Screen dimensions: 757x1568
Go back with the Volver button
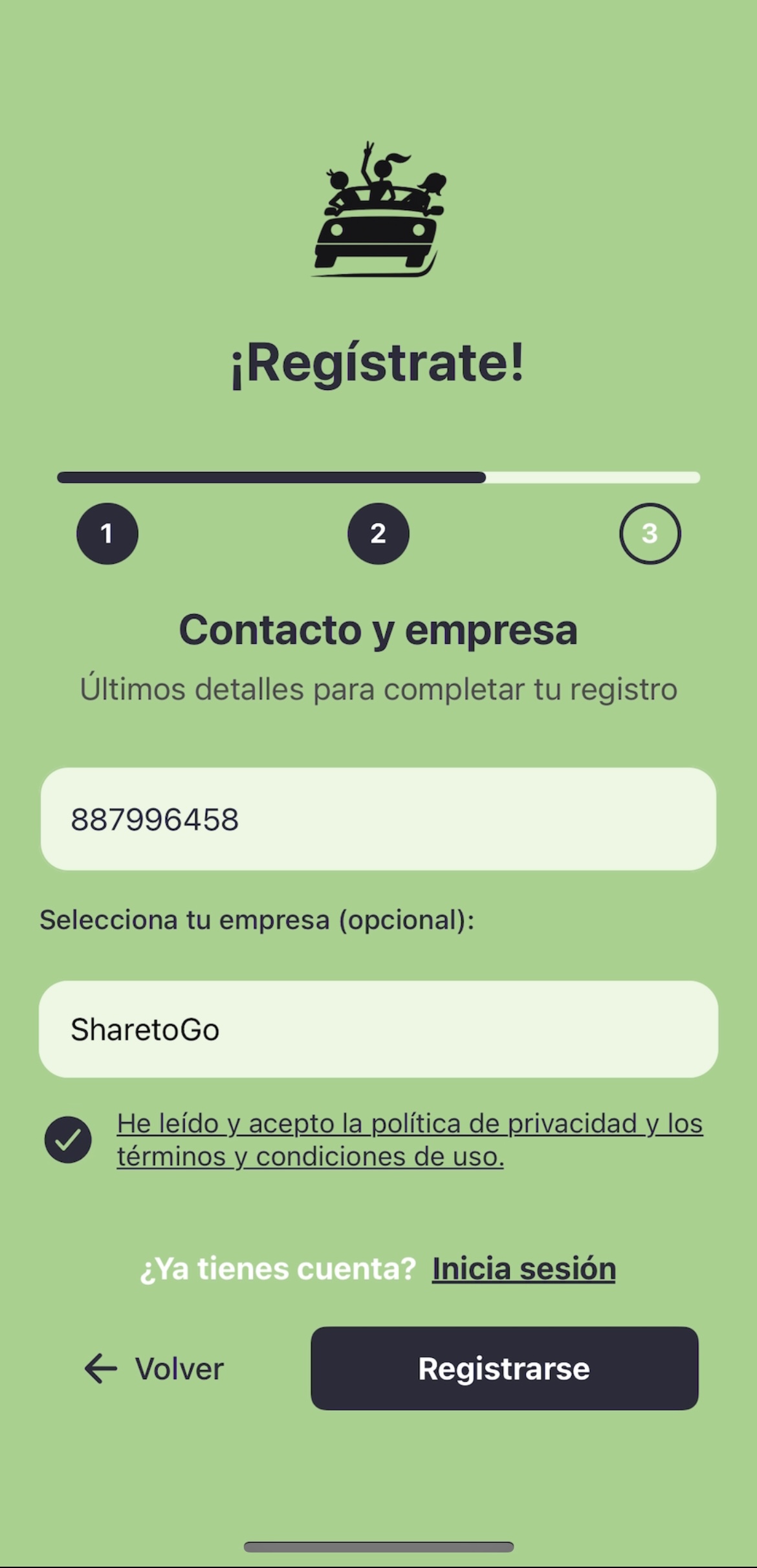click(154, 1368)
